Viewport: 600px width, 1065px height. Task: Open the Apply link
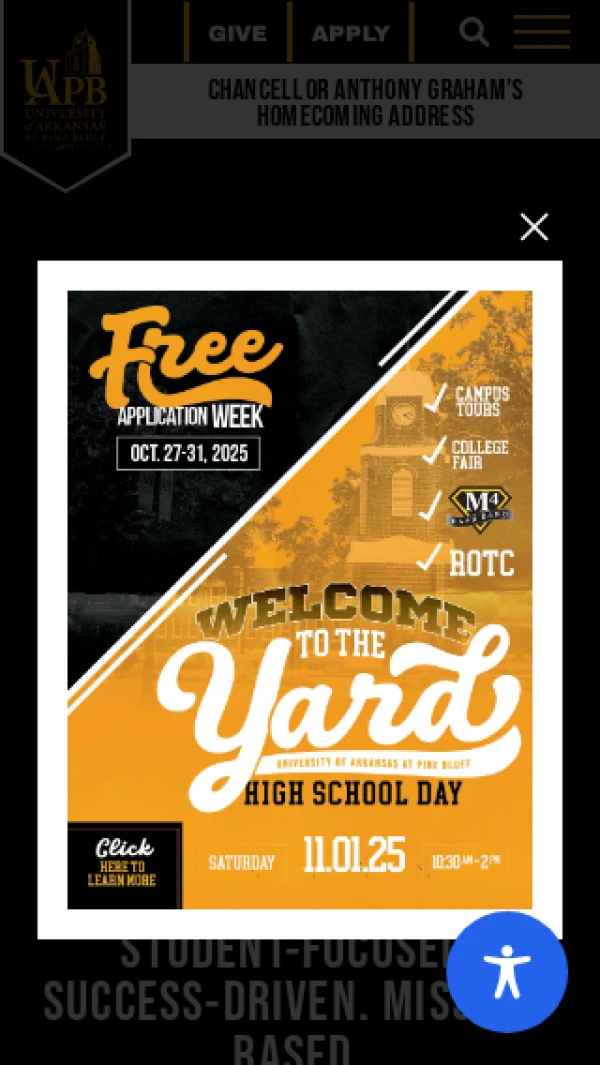[350, 33]
